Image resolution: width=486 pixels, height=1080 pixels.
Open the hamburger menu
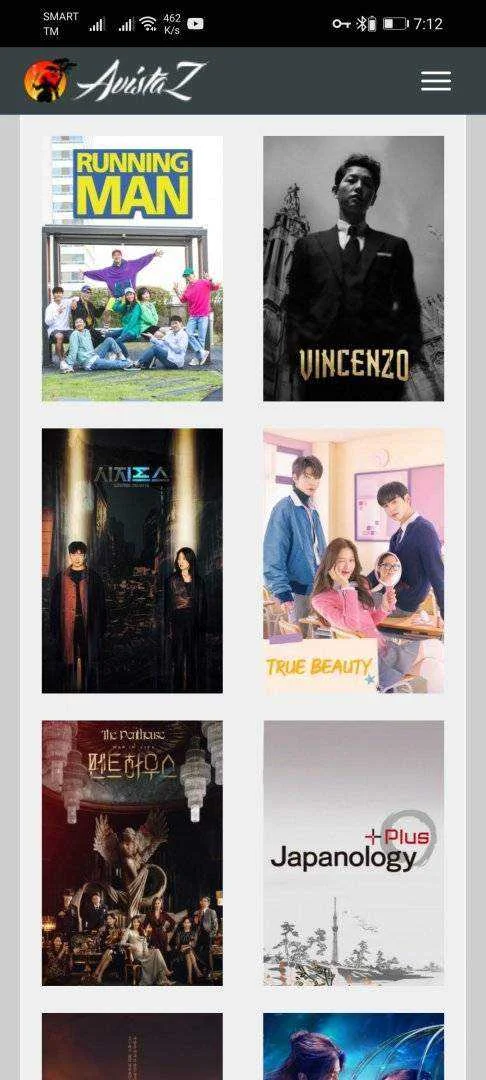click(x=436, y=81)
